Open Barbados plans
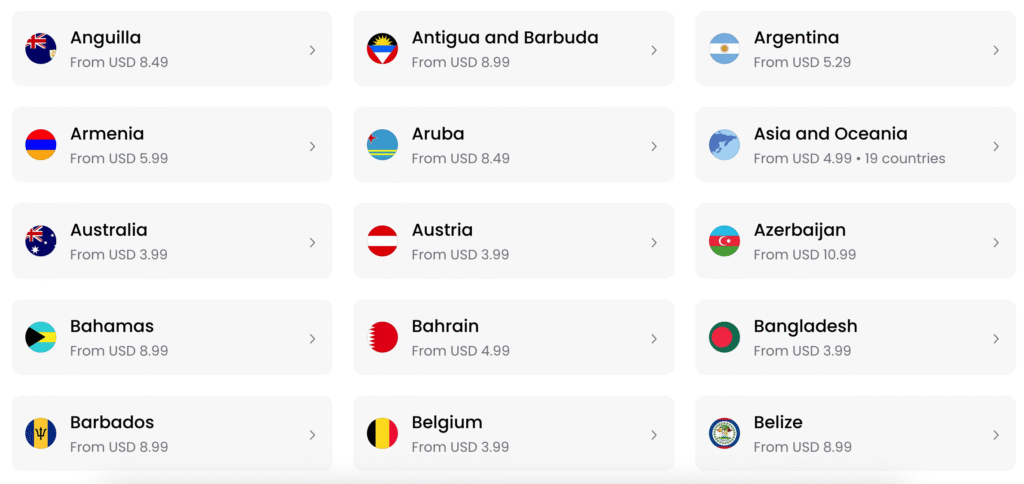The width and height of the screenshot is (1024, 484). [171, 433]
